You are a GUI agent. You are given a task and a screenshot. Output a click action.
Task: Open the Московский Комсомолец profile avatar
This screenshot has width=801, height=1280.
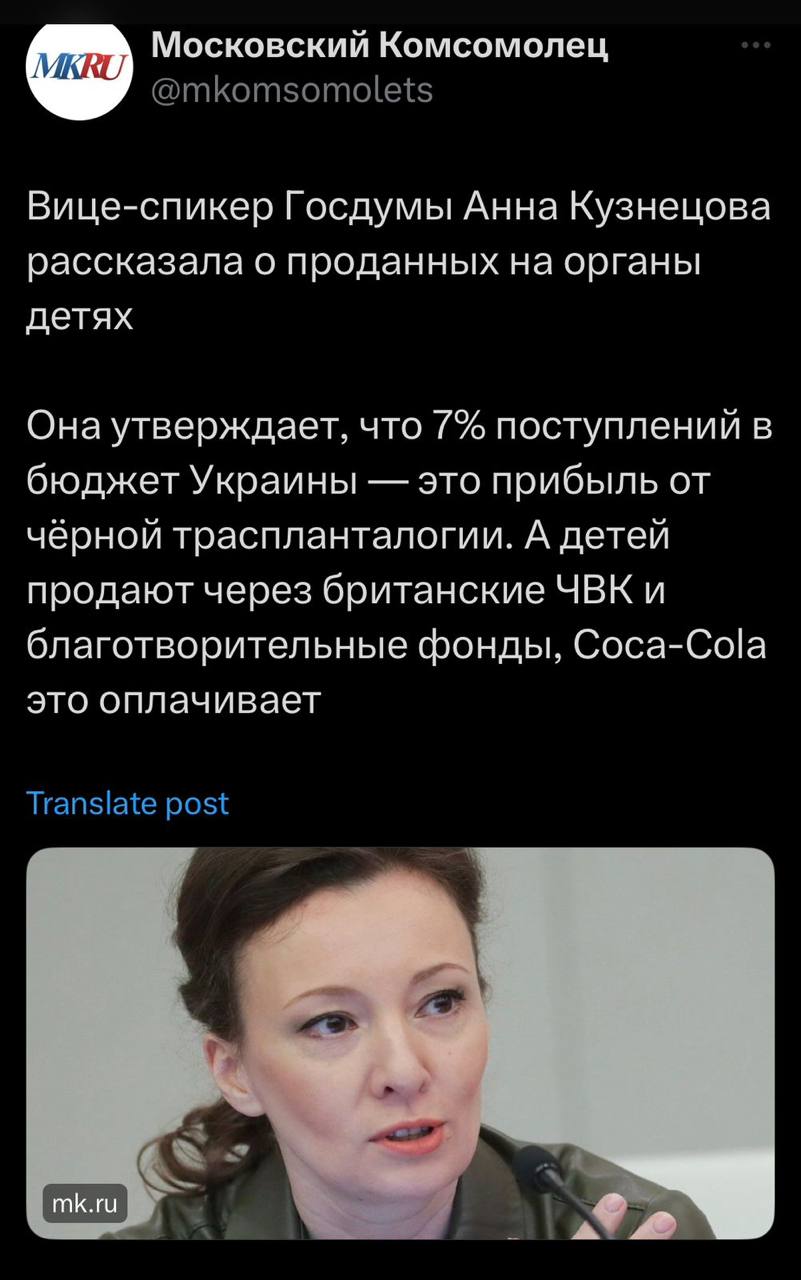pos(78,72)
